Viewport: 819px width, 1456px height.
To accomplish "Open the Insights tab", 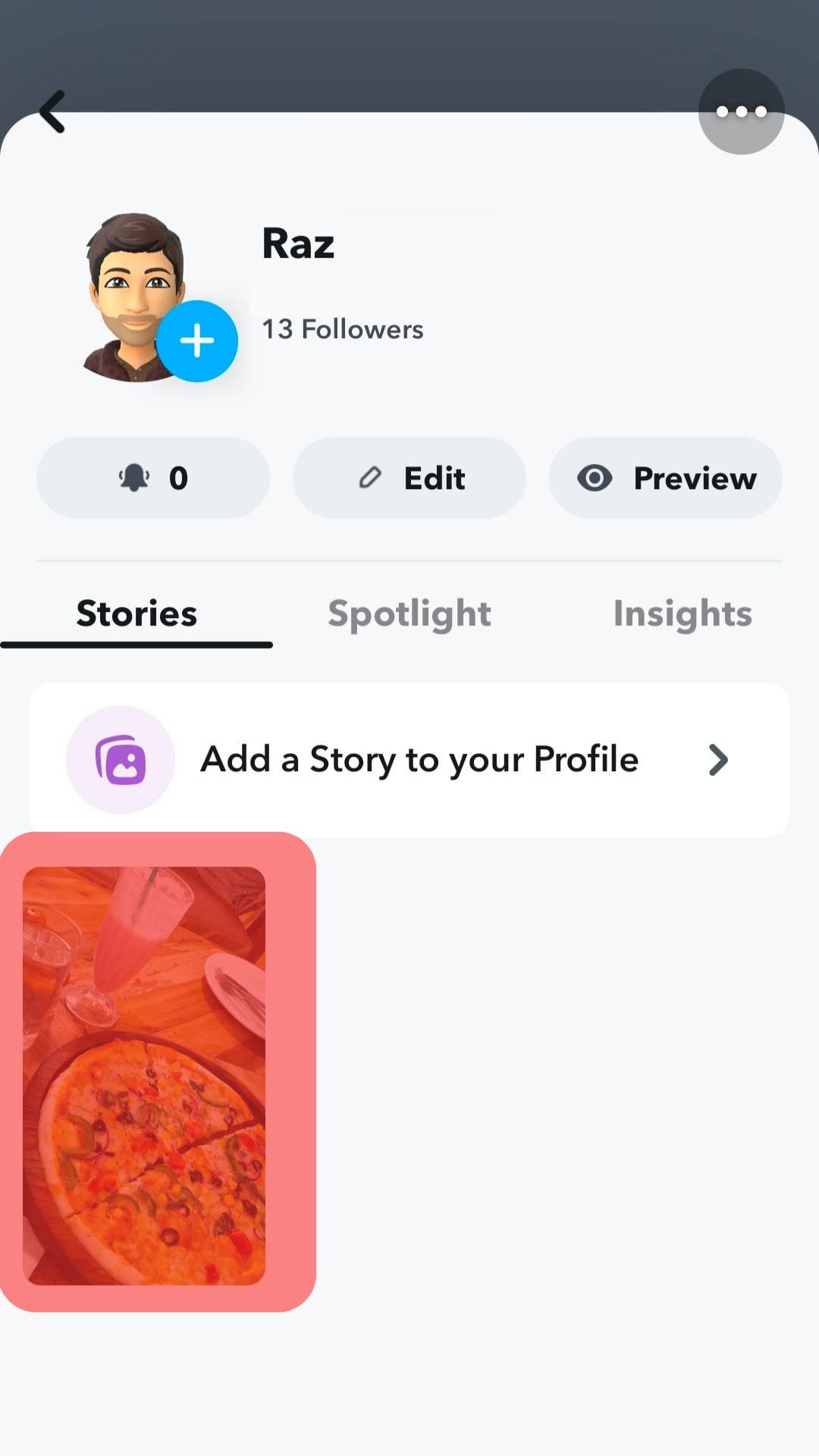I will click(681, 613).
